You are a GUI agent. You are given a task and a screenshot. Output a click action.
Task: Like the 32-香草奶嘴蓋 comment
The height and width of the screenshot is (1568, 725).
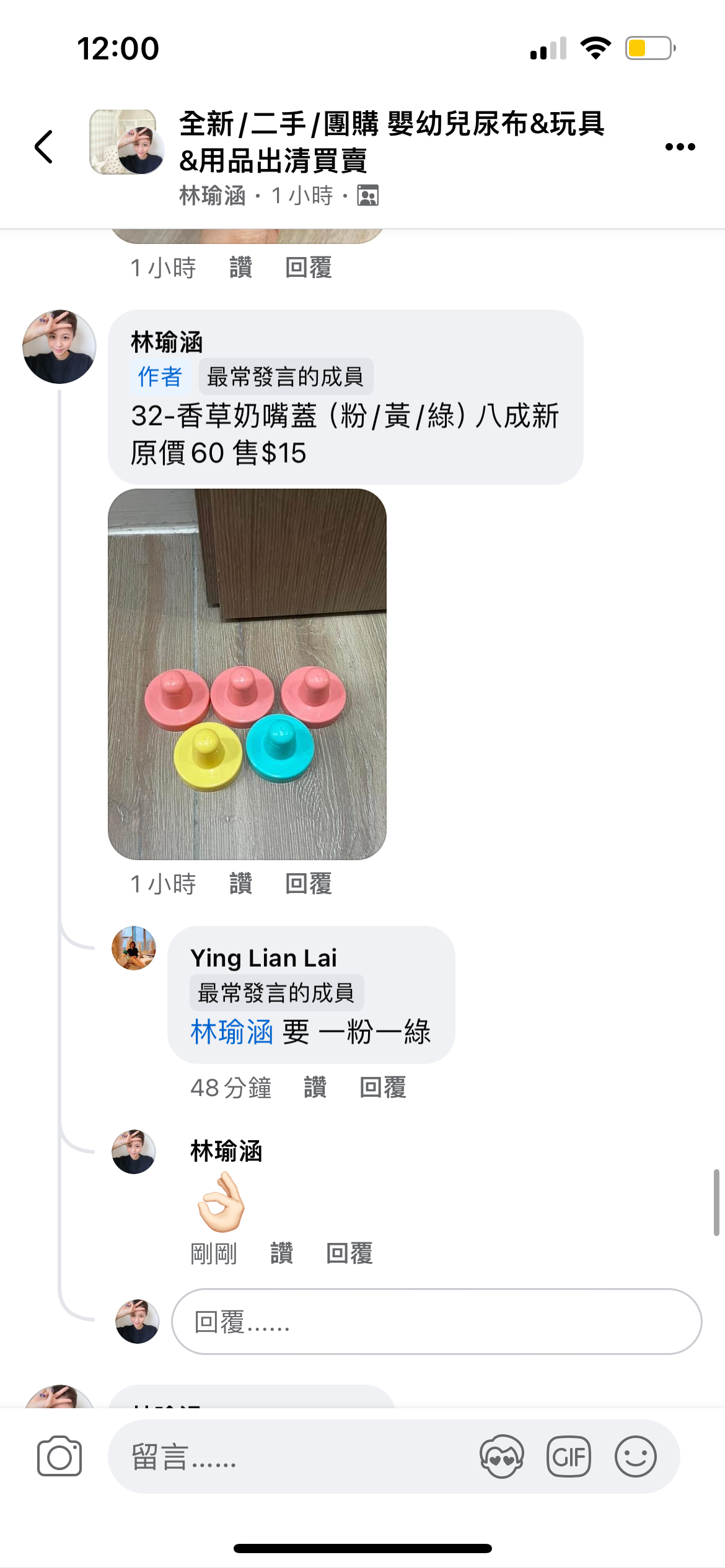pos(240,884)
